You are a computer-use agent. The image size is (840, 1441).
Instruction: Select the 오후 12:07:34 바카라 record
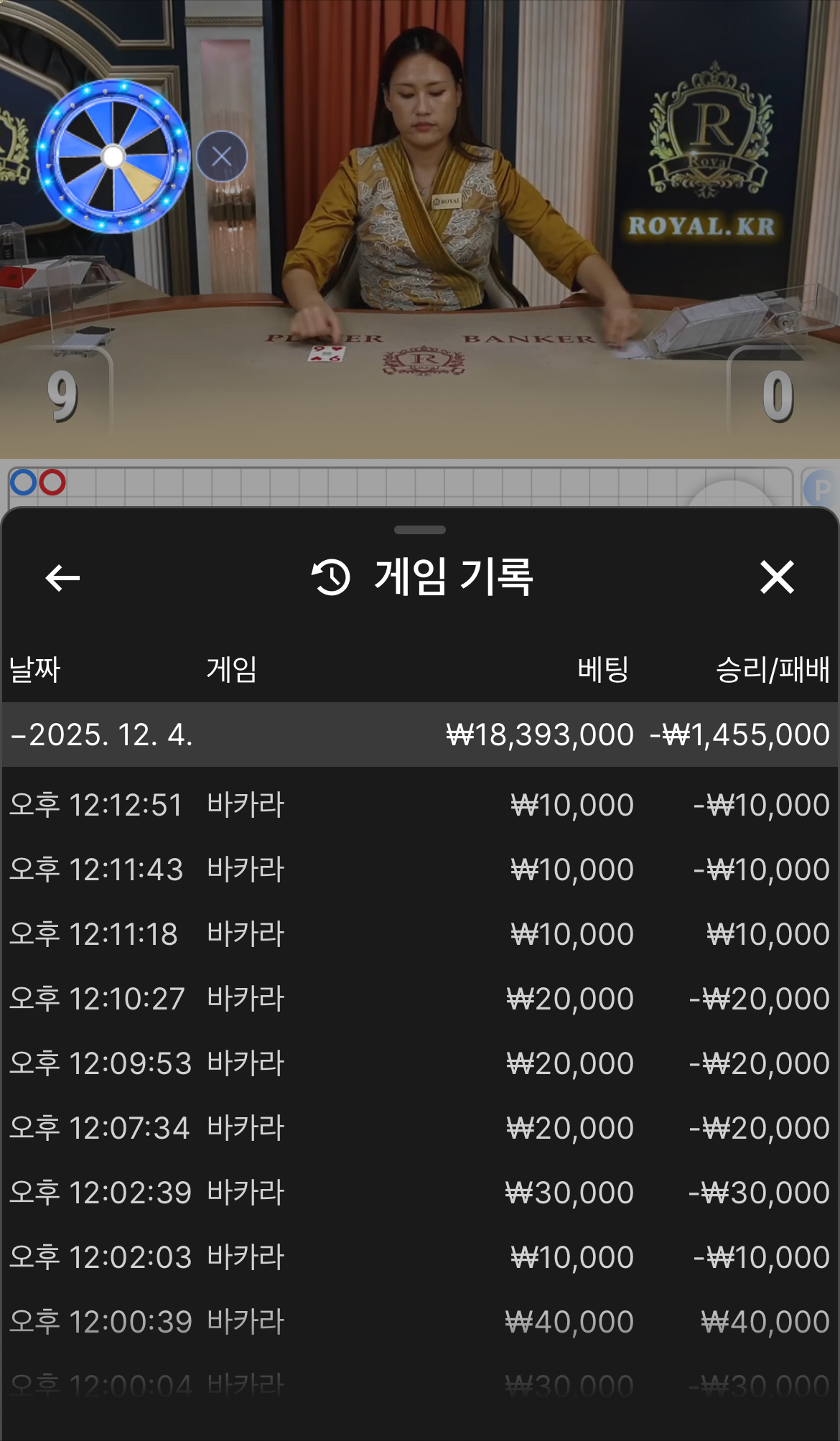click(420, 1128)
